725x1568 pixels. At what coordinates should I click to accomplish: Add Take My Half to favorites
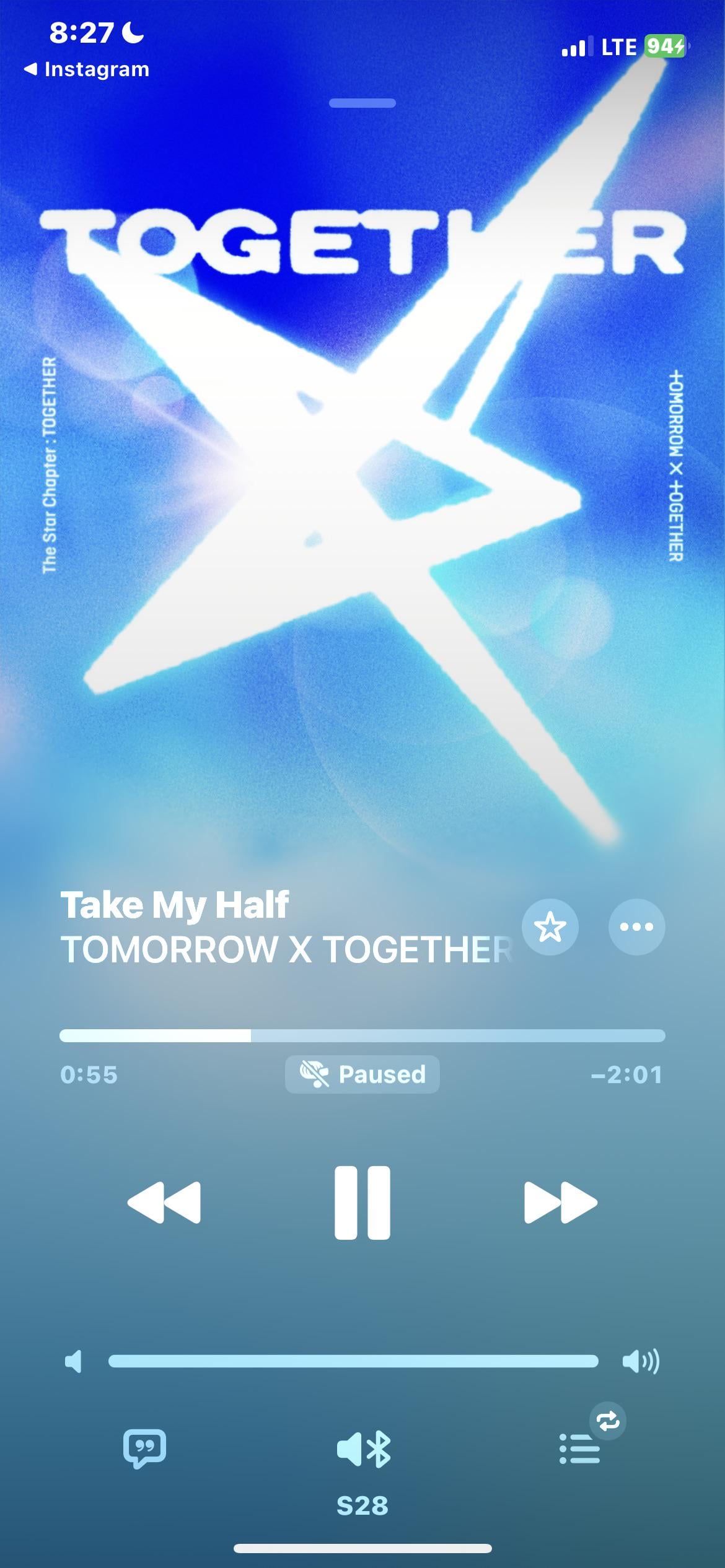(550, 927)
